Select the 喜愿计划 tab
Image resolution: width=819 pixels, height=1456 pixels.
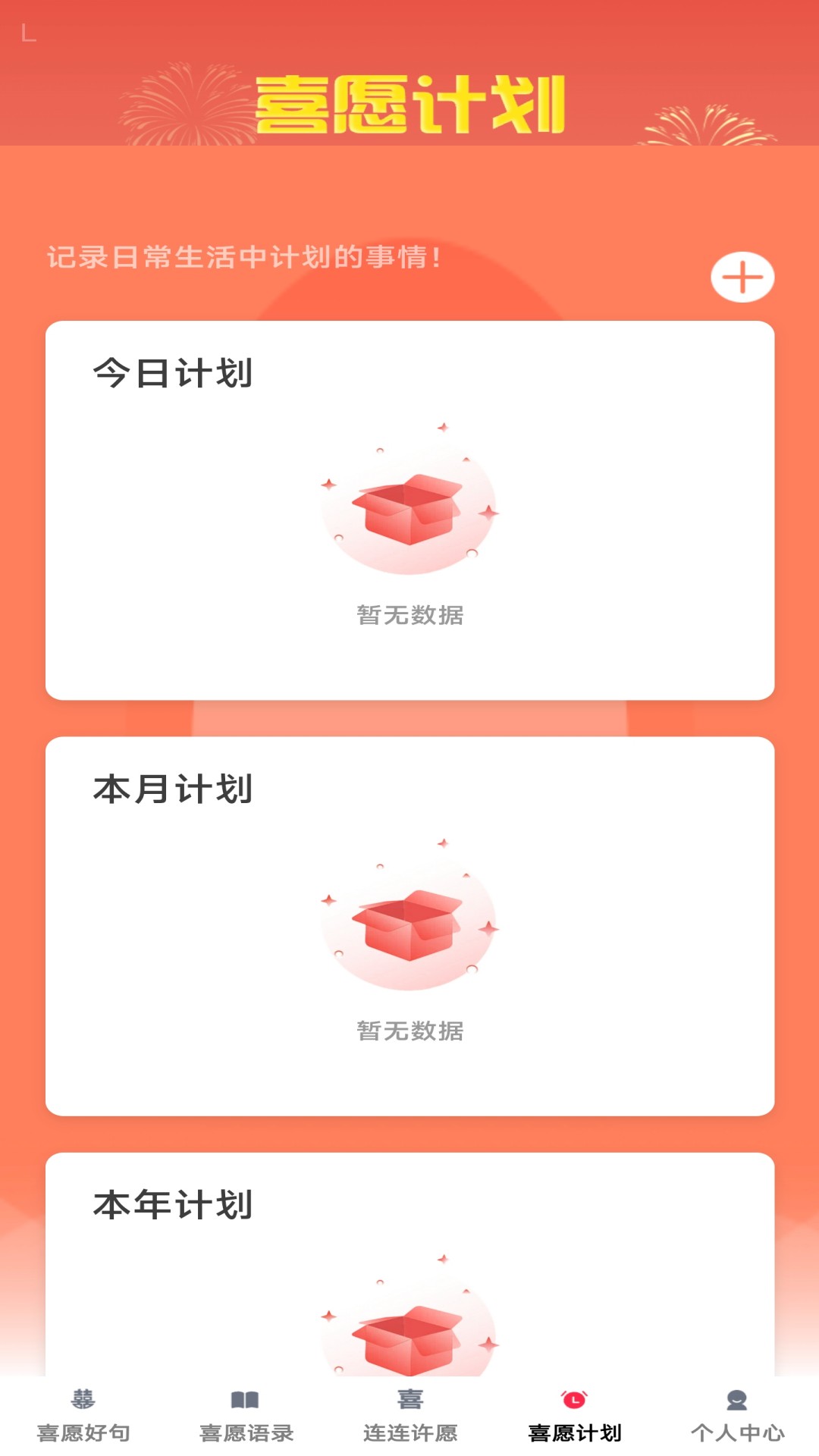(574, 1415)
